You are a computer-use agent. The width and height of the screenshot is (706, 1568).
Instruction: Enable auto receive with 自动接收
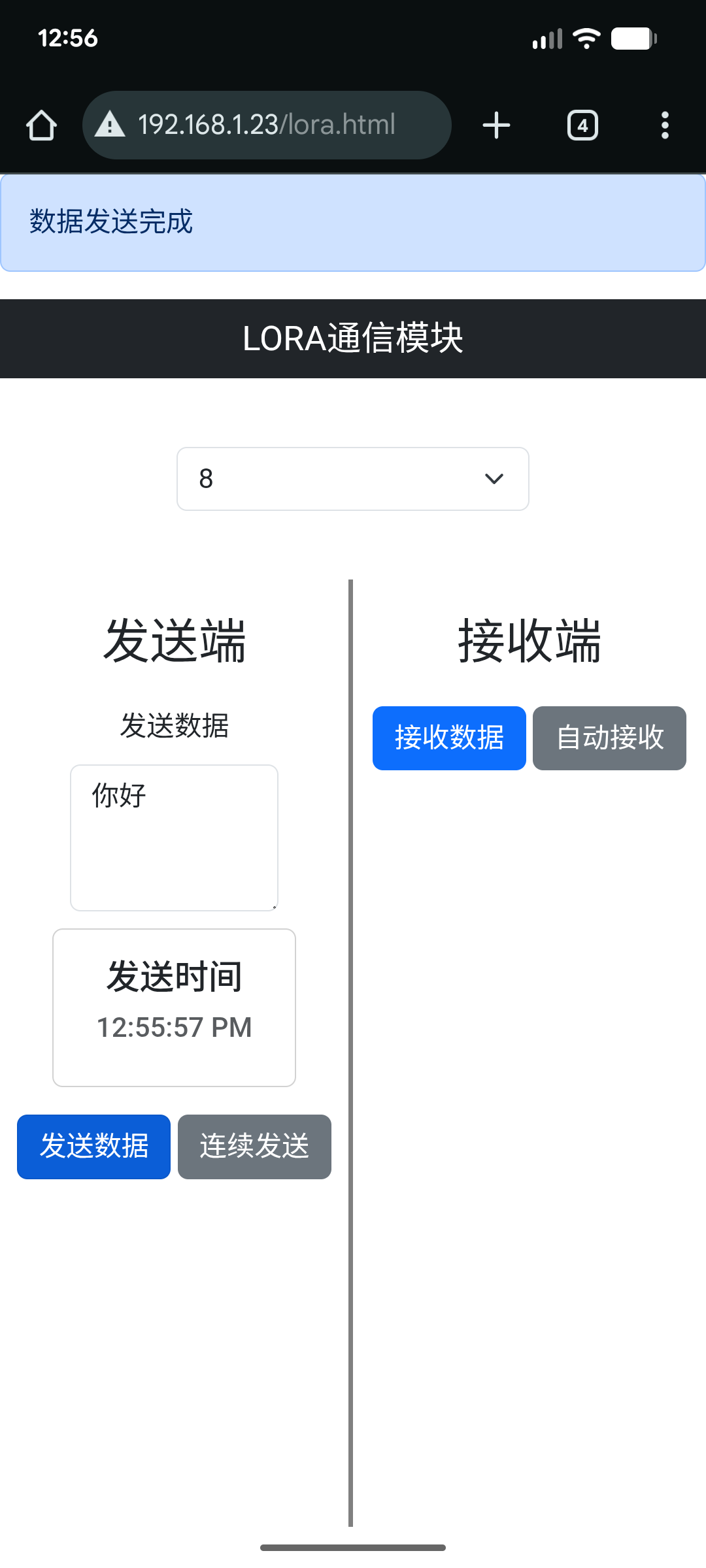click(609, 738)
